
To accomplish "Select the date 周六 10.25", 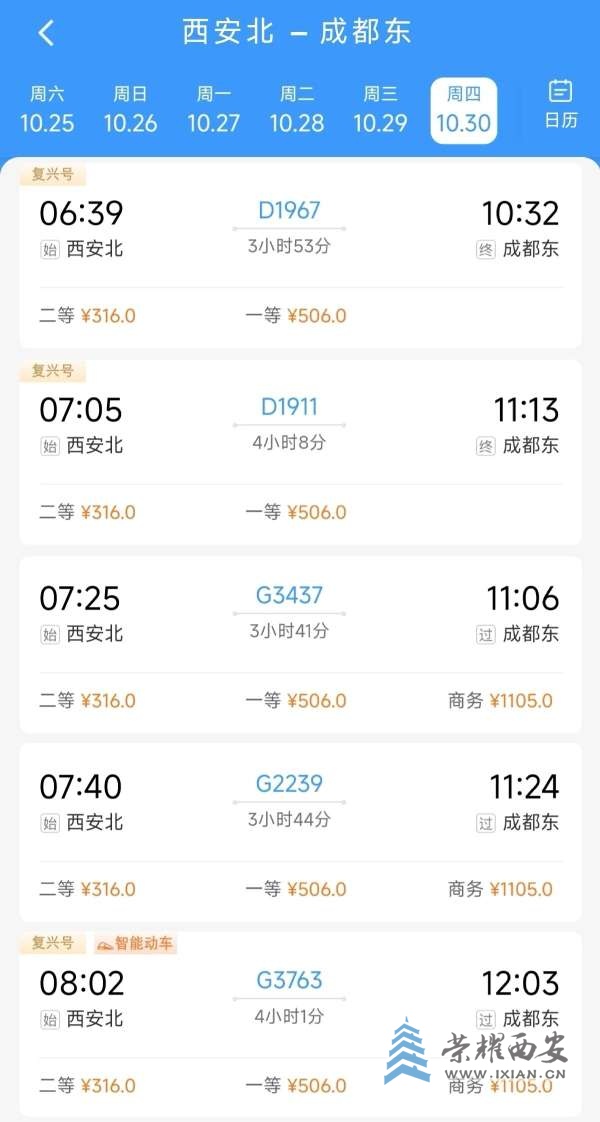I will coord(47,110).
